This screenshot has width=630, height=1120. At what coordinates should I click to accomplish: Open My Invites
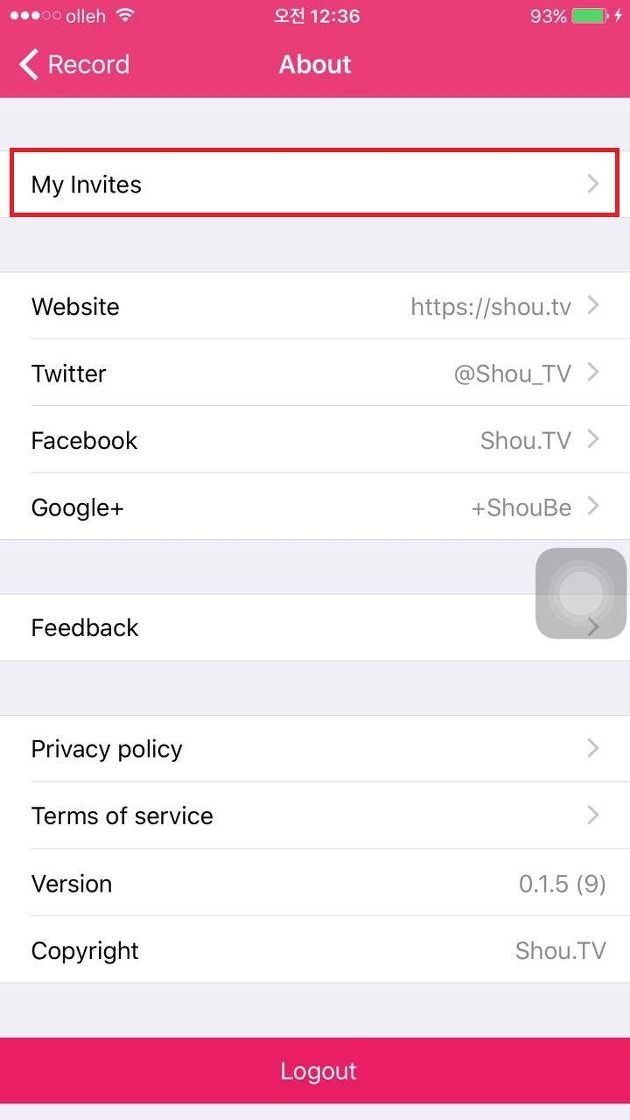tap(315, 184)
